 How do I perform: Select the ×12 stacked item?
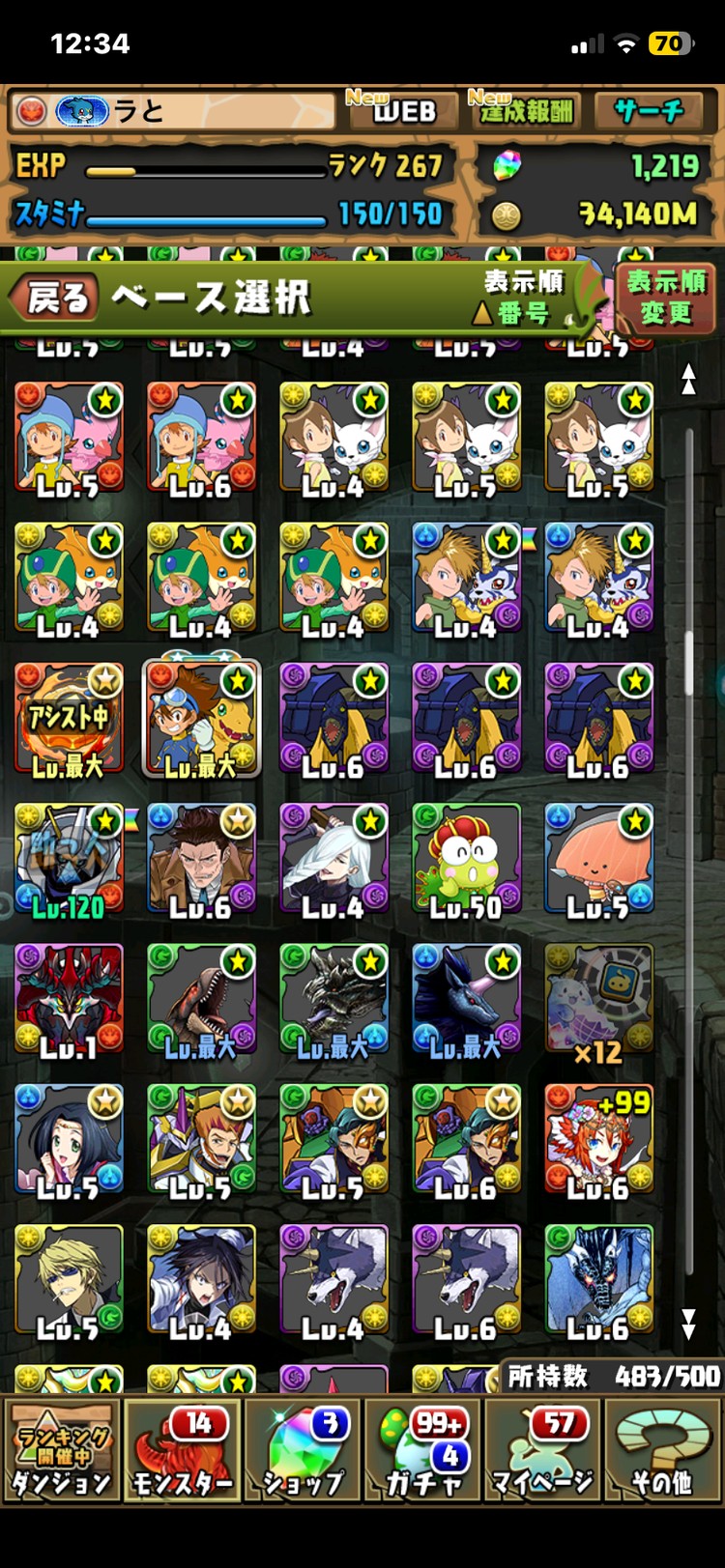tap(598, 1000)
